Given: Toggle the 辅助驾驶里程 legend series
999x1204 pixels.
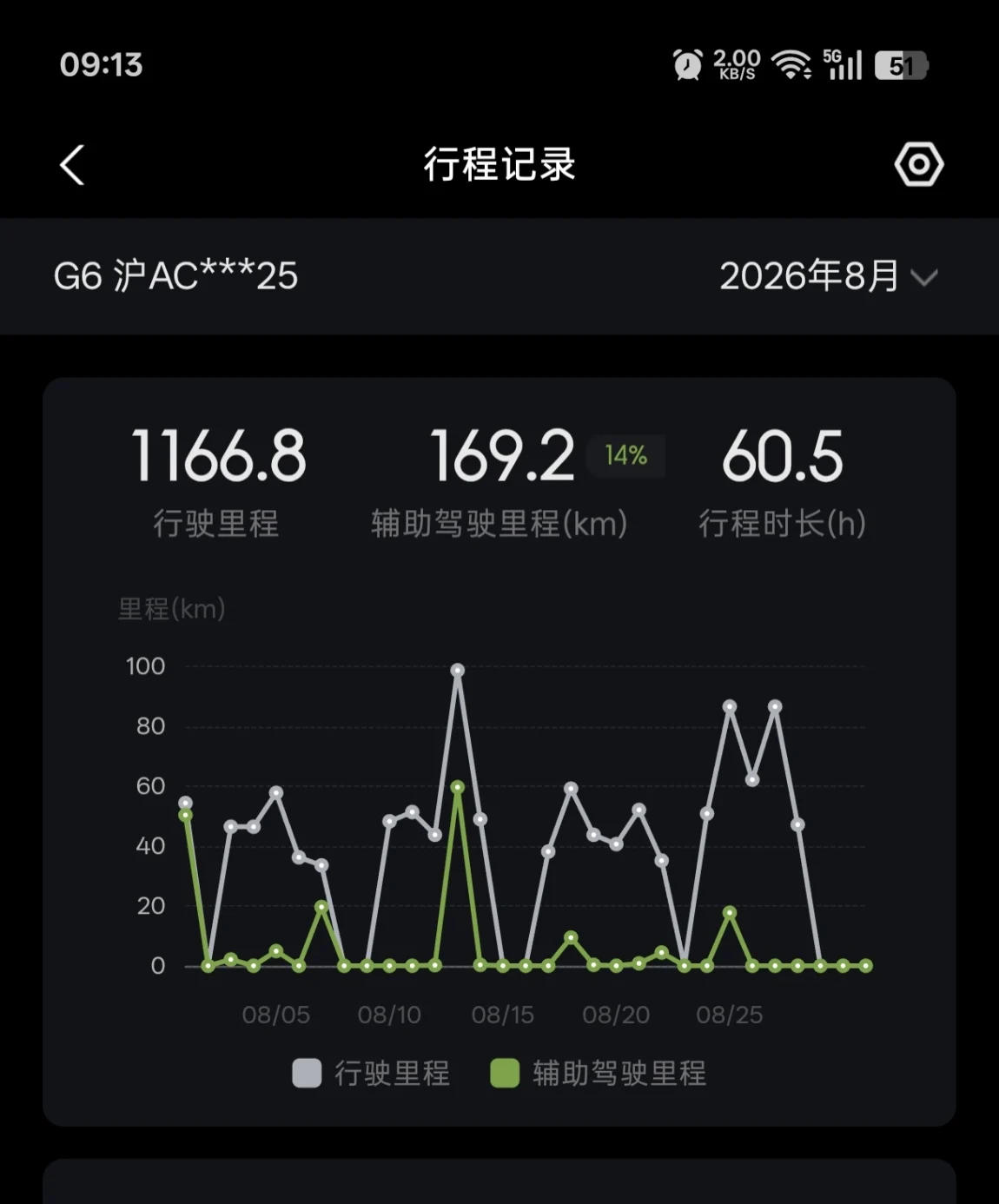Looking at the screenshot, I should 599,1073.
